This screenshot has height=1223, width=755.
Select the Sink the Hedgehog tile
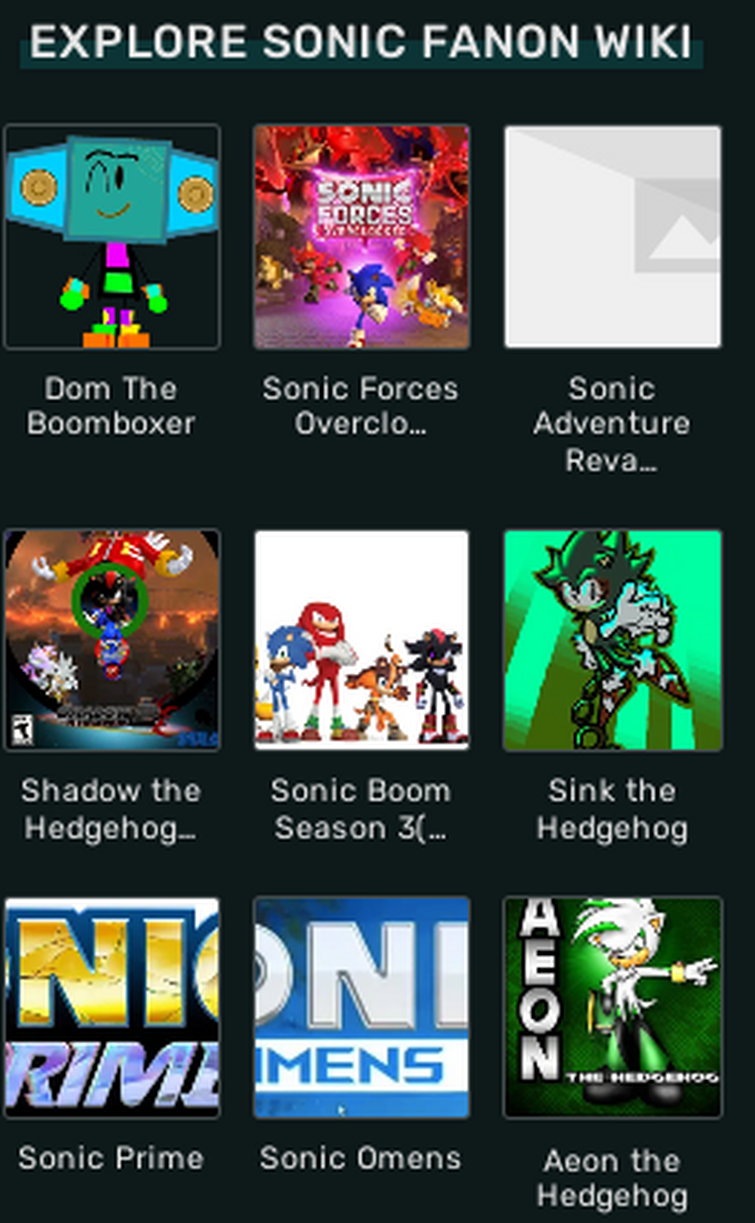(612, 640)
